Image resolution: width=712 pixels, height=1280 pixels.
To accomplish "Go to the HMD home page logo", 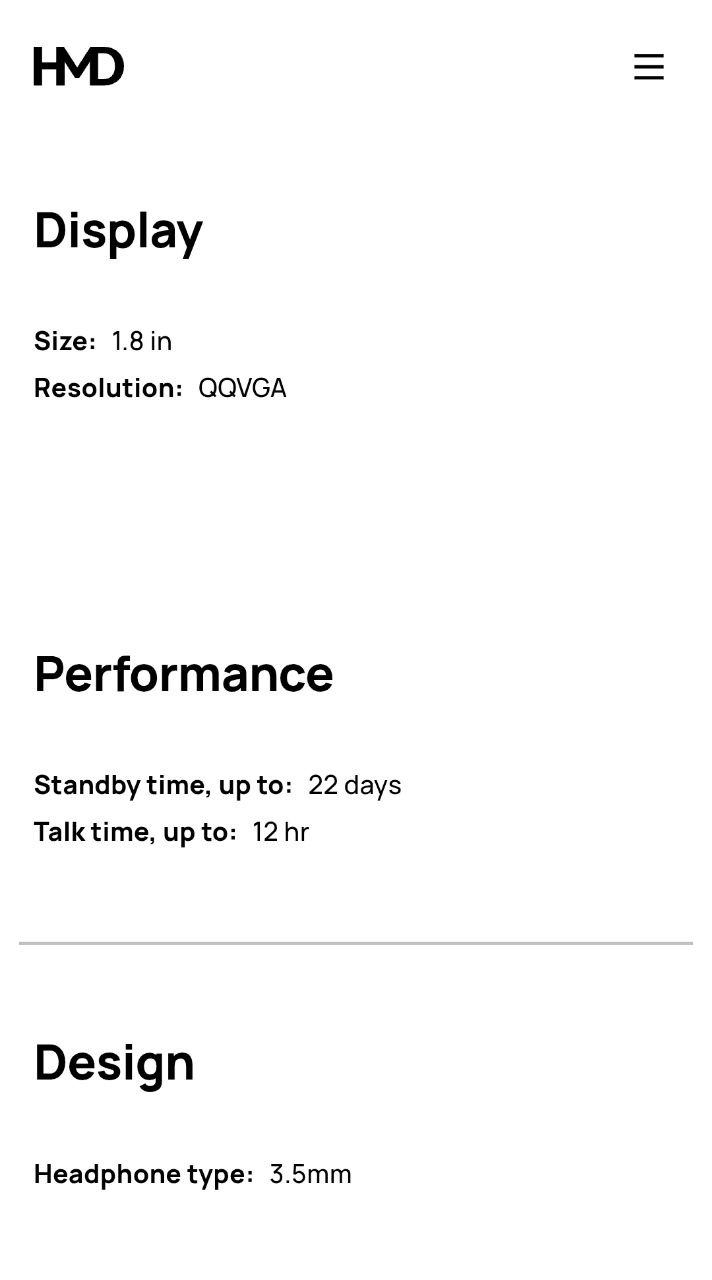I will [79, 67].
